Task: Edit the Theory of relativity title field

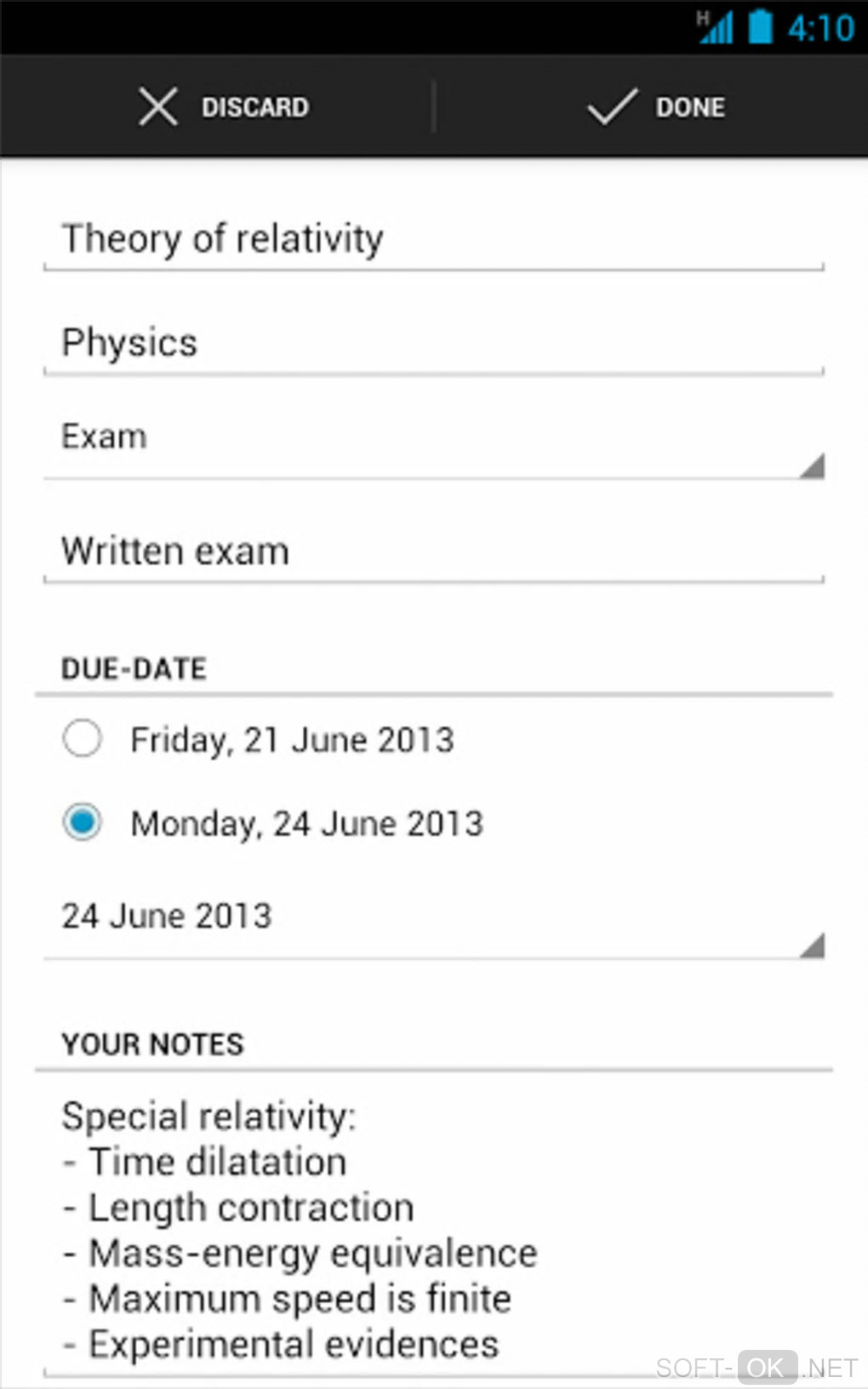Action: coord(432,239)
